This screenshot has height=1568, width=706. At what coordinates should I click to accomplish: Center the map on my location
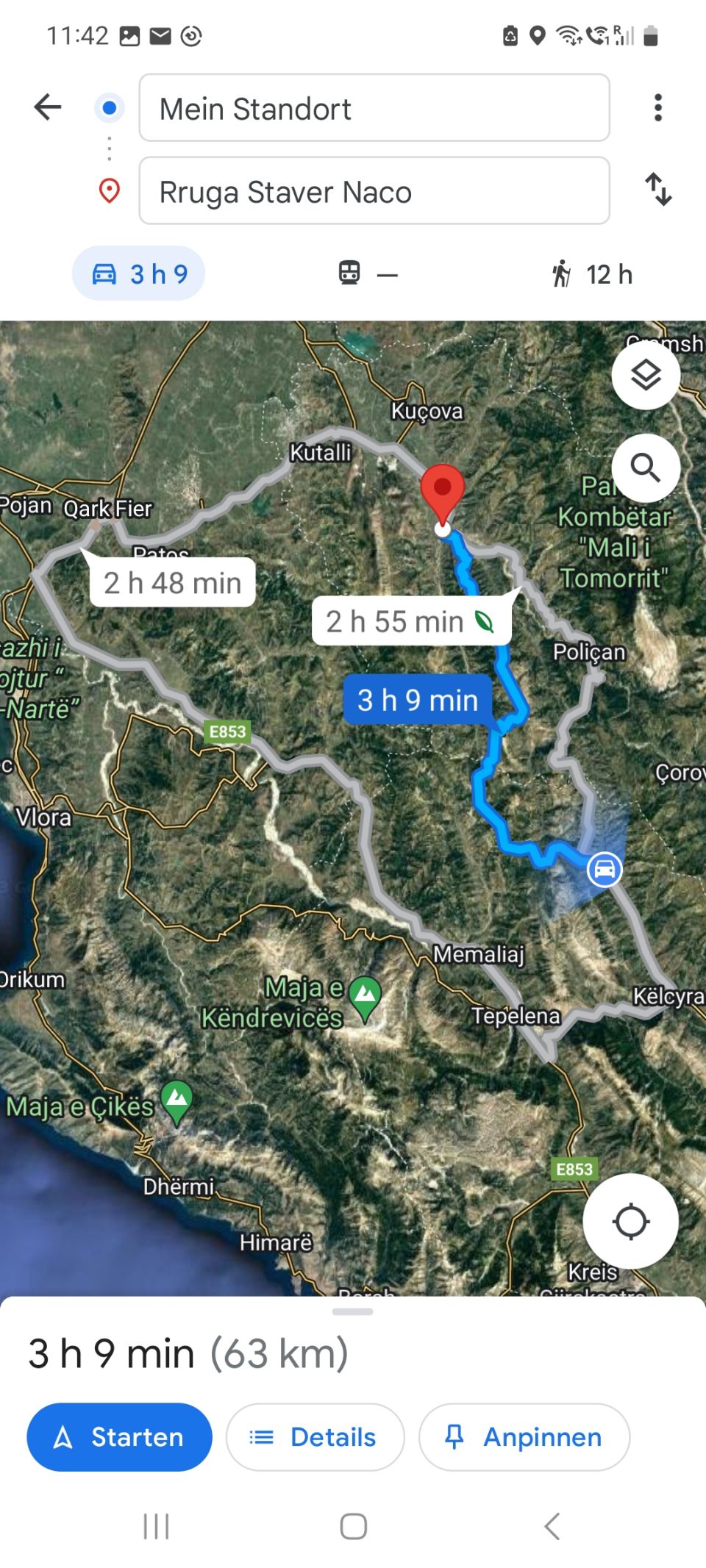[630, 1222]
